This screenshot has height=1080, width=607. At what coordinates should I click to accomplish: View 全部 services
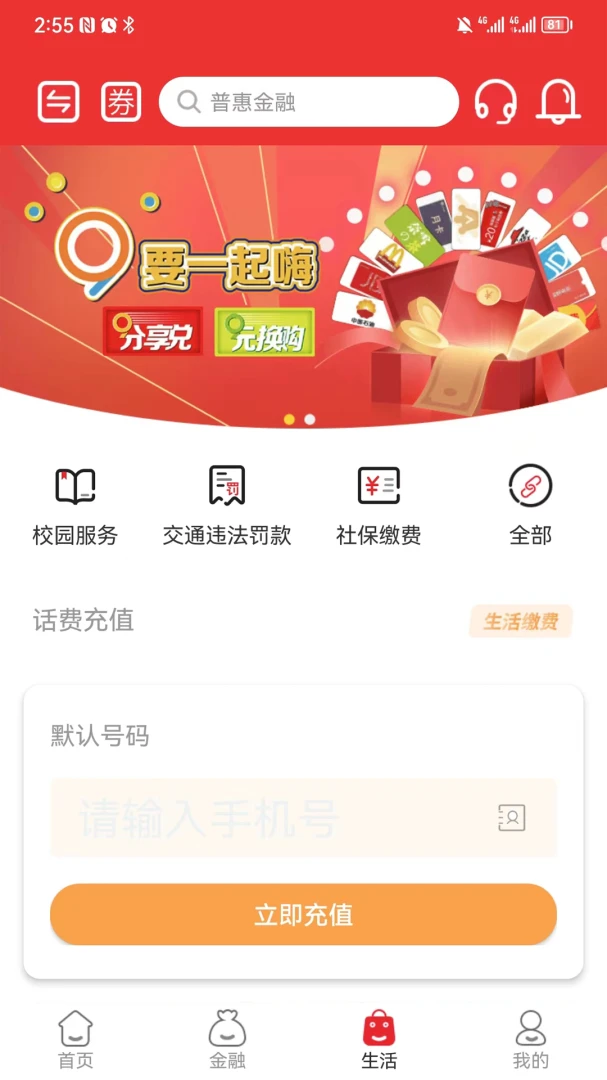click(x=530, y=505)
